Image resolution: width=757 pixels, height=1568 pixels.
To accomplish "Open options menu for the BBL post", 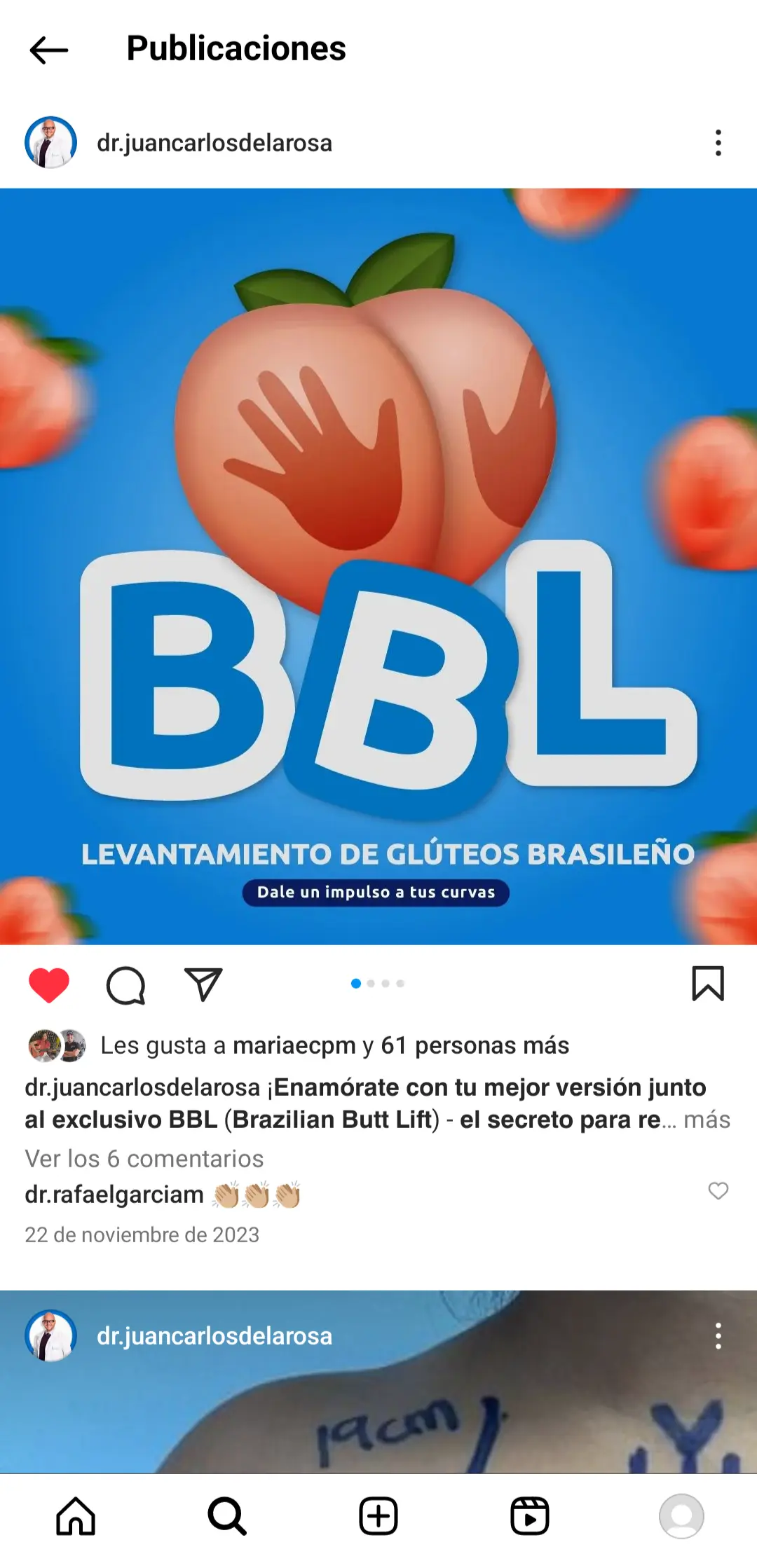I will pos(718,143).
